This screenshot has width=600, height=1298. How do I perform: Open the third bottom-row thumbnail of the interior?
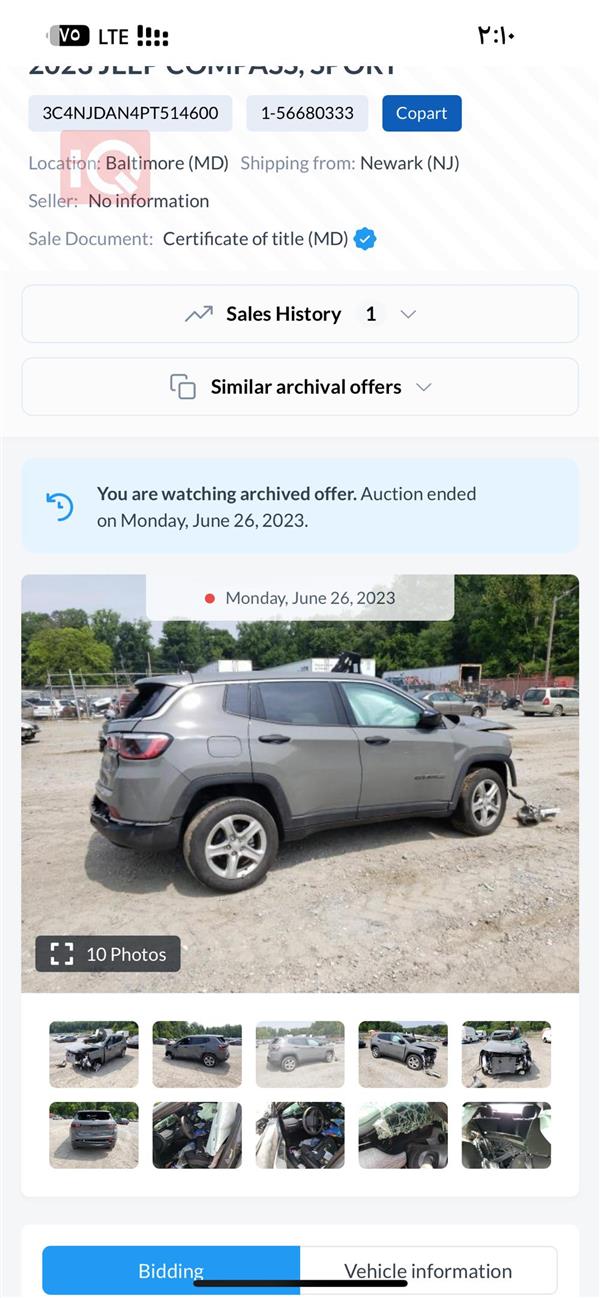point(300,1135)
